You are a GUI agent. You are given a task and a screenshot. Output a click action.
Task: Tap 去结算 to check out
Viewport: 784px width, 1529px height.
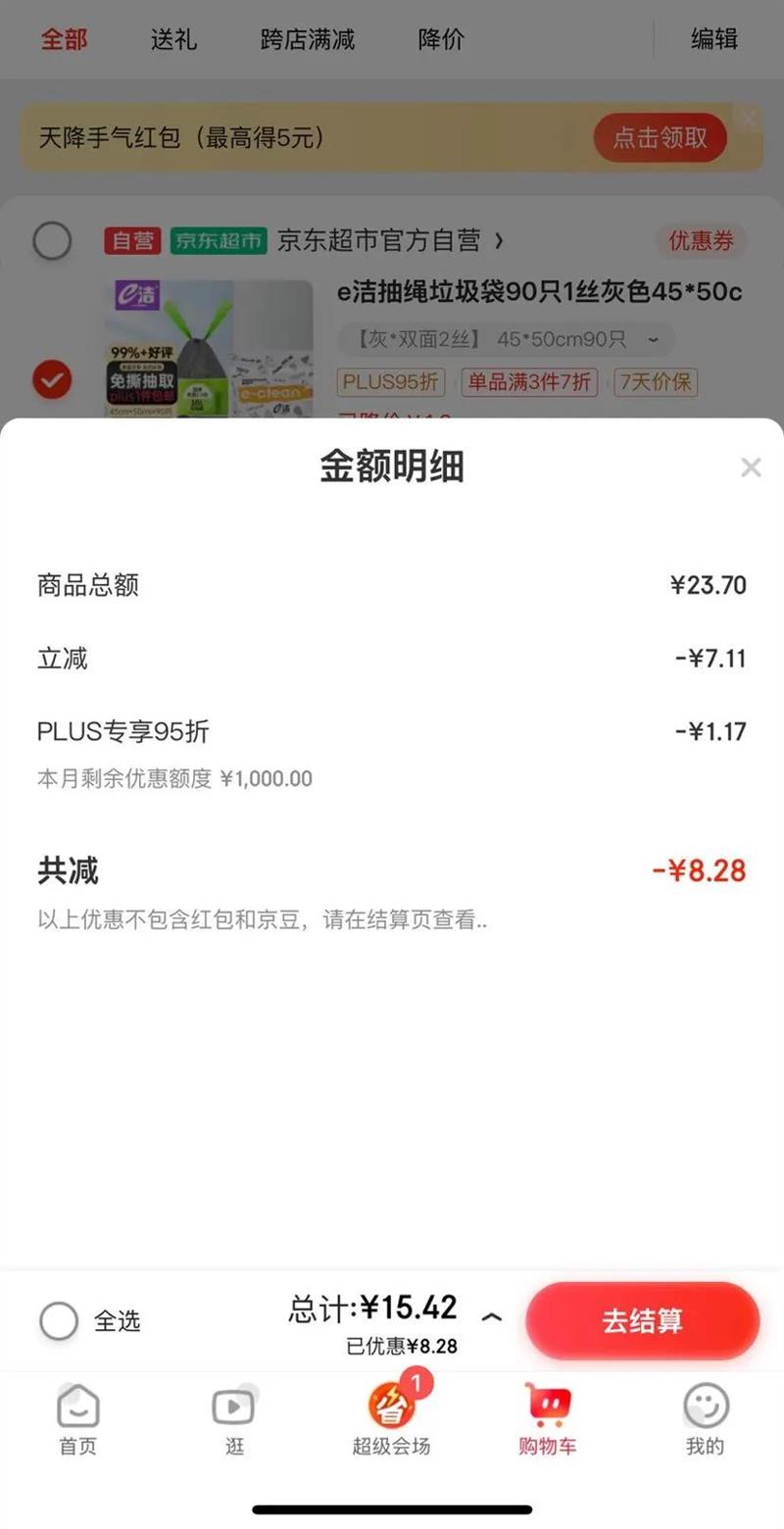[643, 1320]
